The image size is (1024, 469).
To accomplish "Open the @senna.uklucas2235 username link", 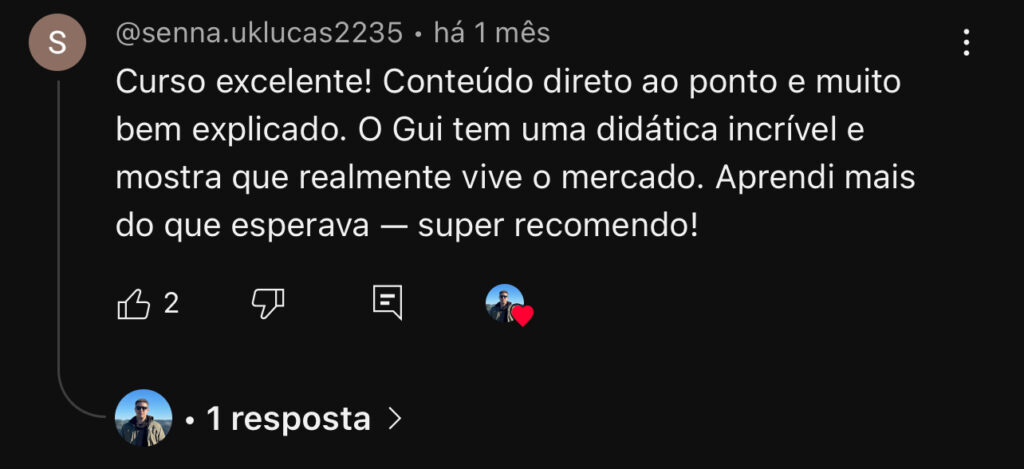I will point(259,33).
